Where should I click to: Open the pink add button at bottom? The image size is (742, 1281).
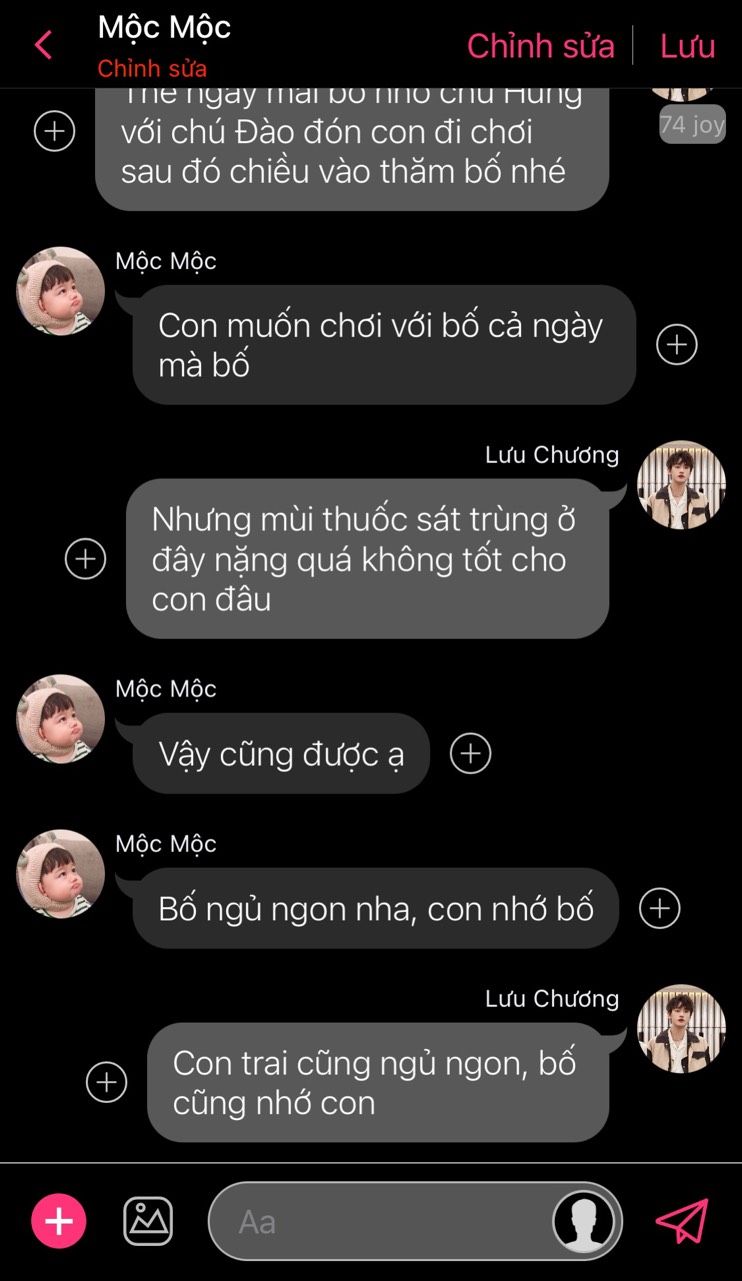[59, 1222]
